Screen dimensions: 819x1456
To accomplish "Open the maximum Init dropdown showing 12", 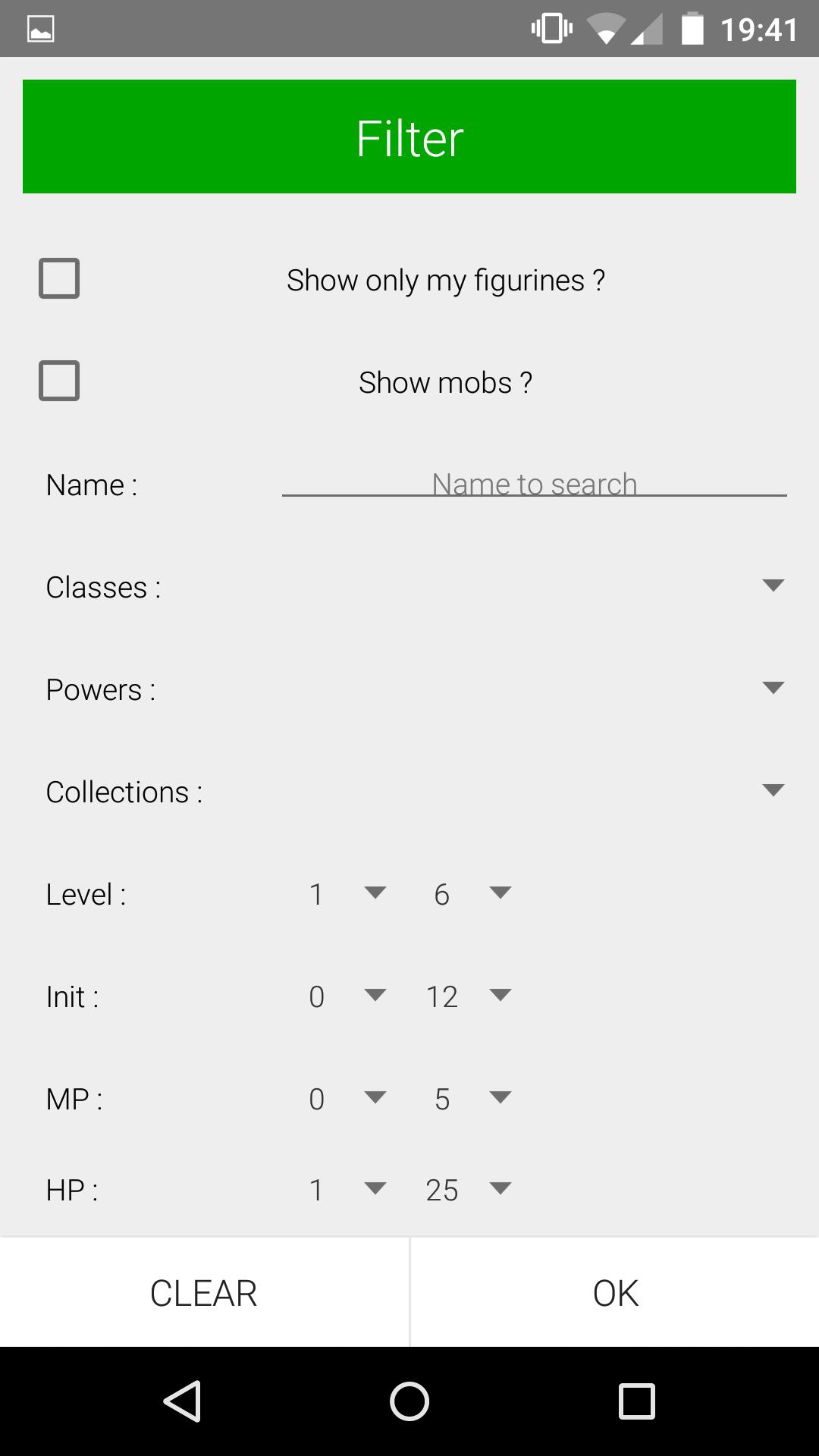I will click(x=470, y=996).
